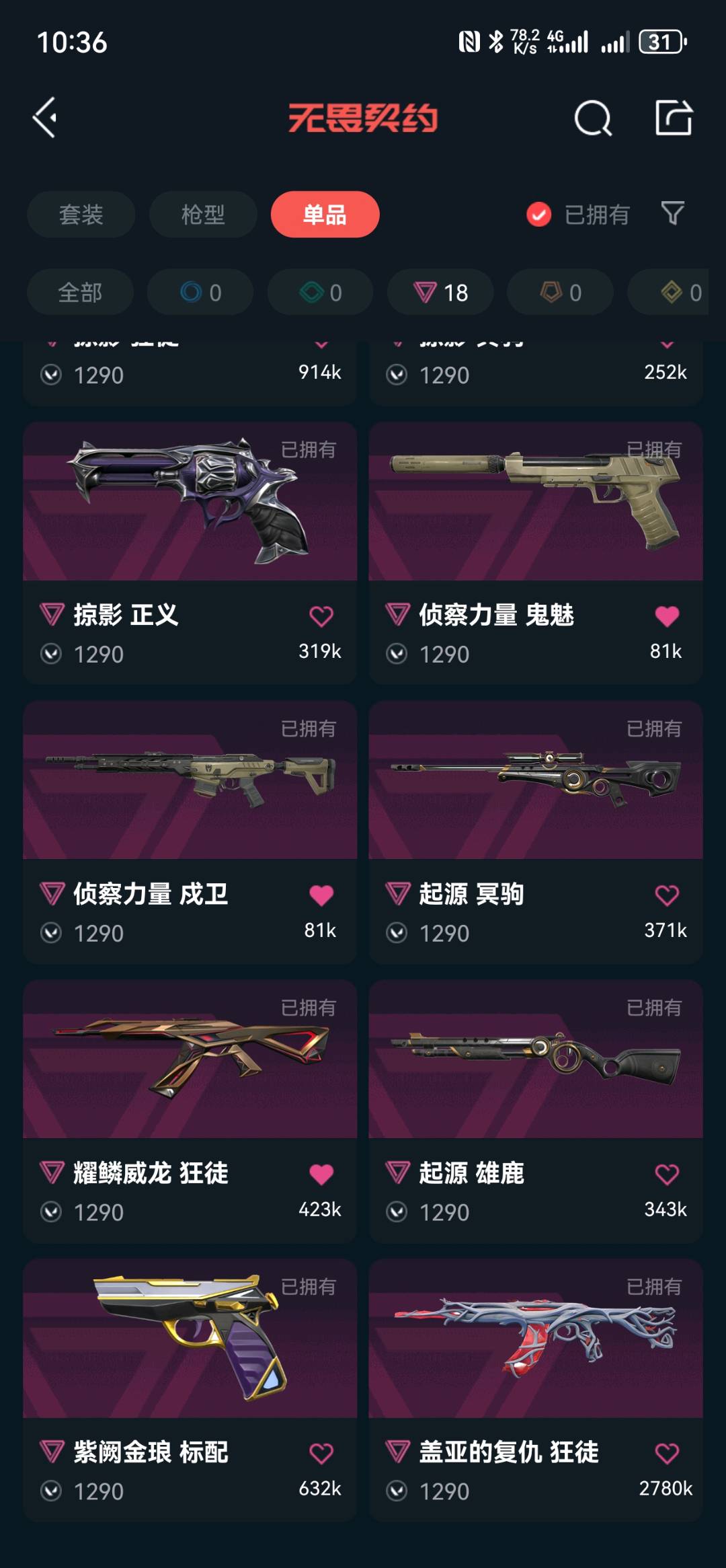Open the 侦察力量 鬼魅 skin card
This screenshot has width=726, height=1568.
[x=535, y=502]
